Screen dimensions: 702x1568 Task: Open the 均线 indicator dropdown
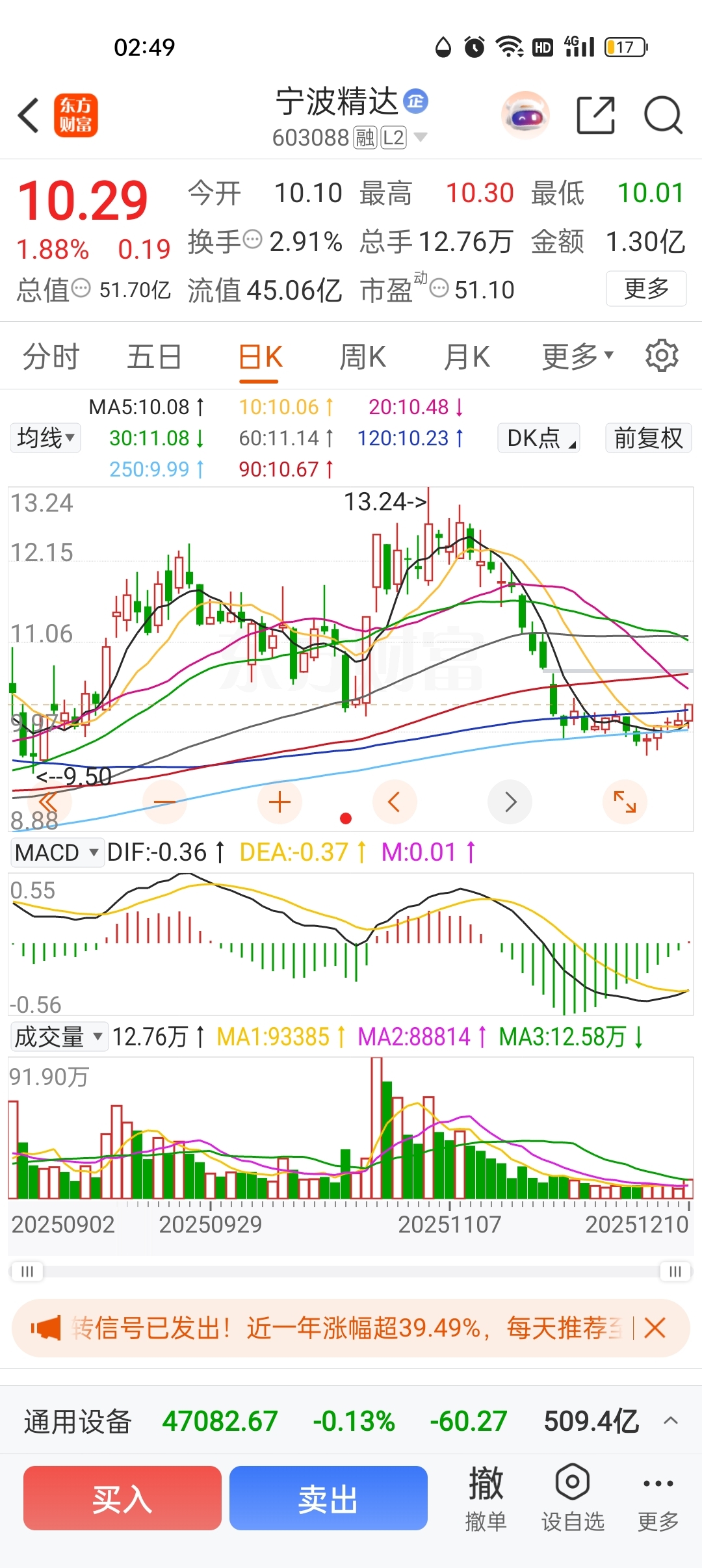(x=45, y=438)
